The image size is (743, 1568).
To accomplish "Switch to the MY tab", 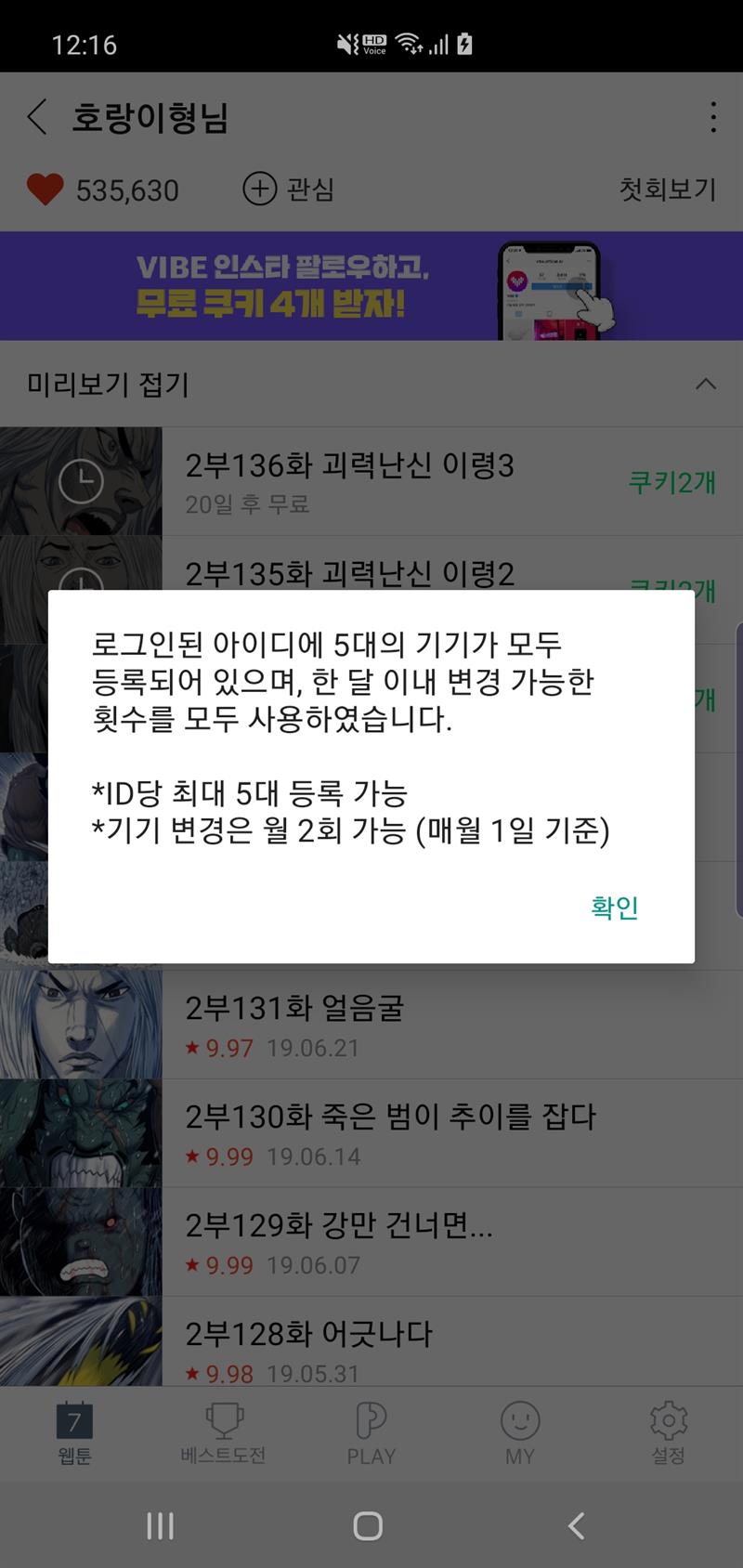I will pyautogui.click(x=520, y=1433).
